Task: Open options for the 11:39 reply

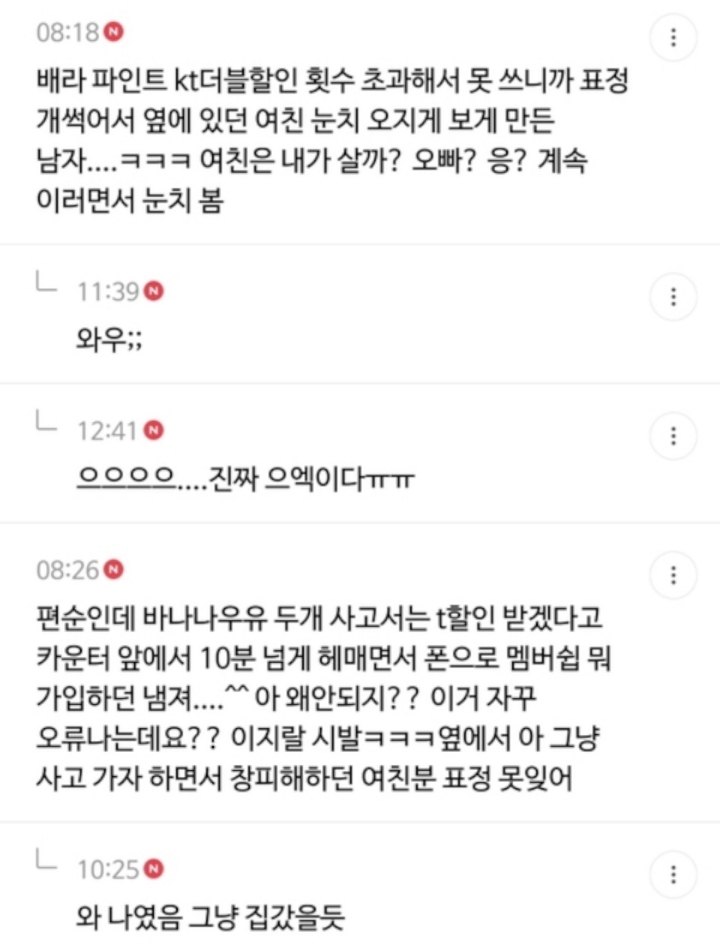Action: (673, 297)
